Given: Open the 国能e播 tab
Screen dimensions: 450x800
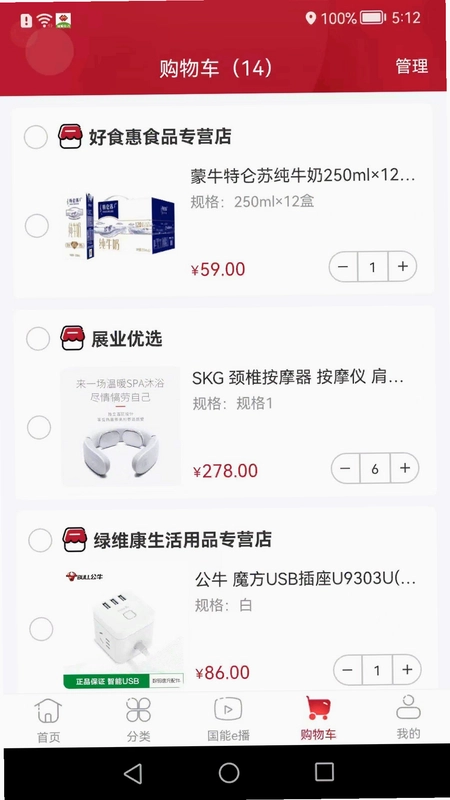Looking at the screenshot, I should click(228, 720).
